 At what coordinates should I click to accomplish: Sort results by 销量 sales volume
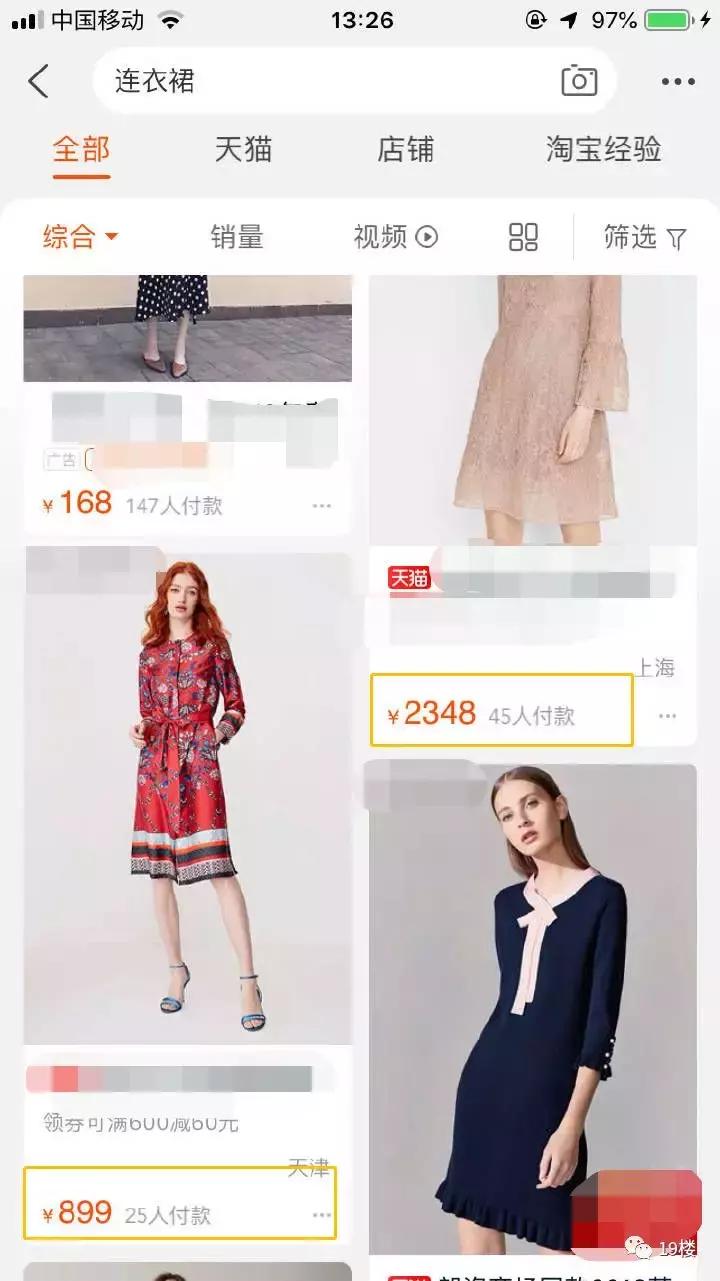point(236,237)
